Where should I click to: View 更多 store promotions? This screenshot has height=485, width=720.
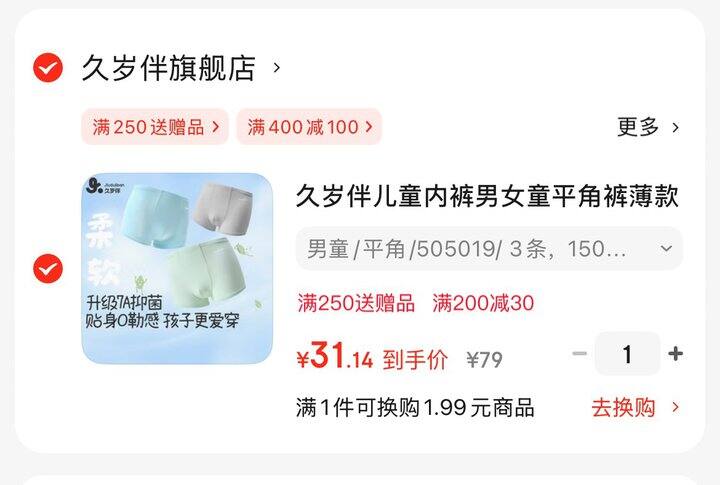(x=648, y=127)
